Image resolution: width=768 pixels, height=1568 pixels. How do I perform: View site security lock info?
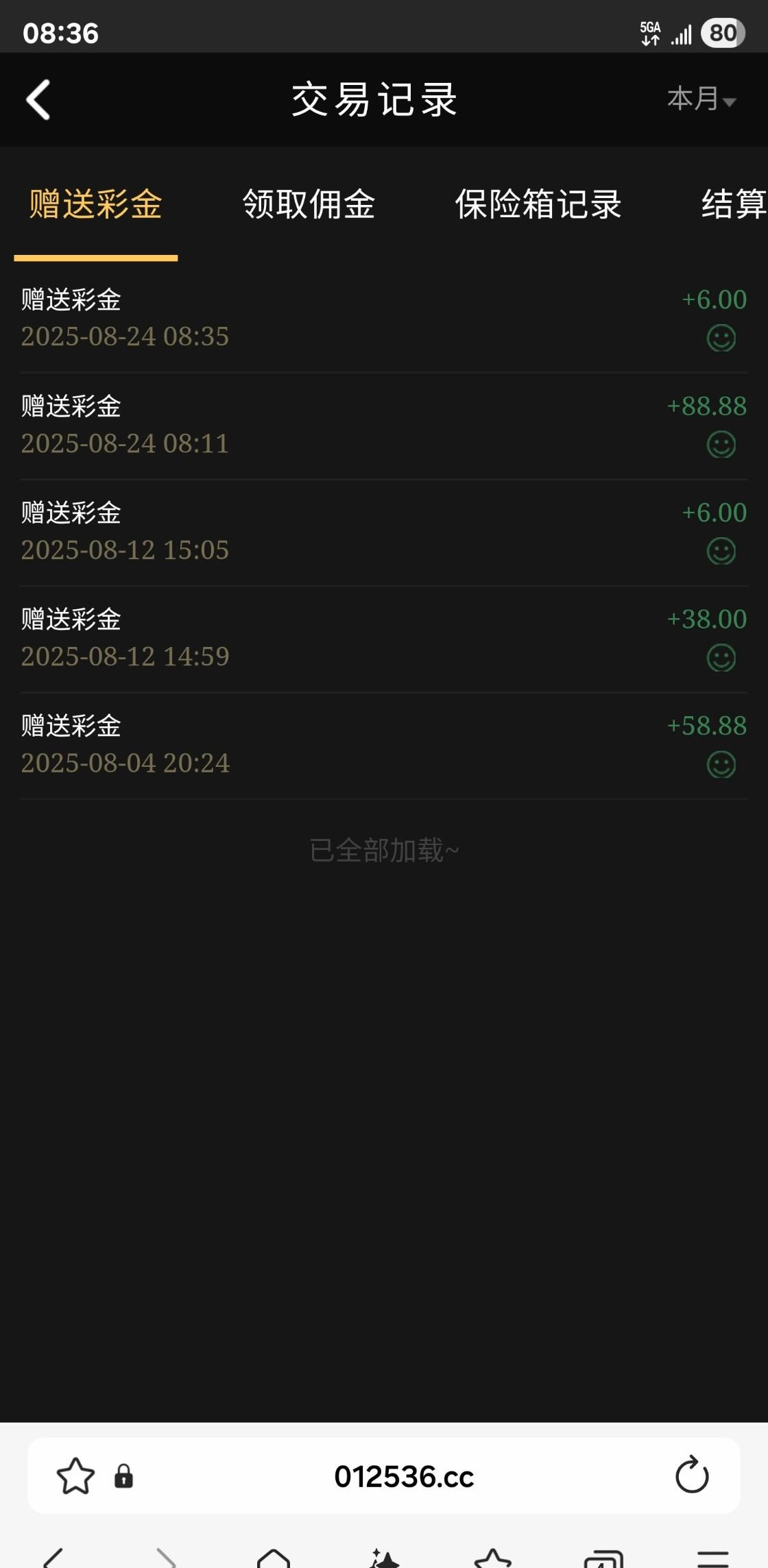123,1476
